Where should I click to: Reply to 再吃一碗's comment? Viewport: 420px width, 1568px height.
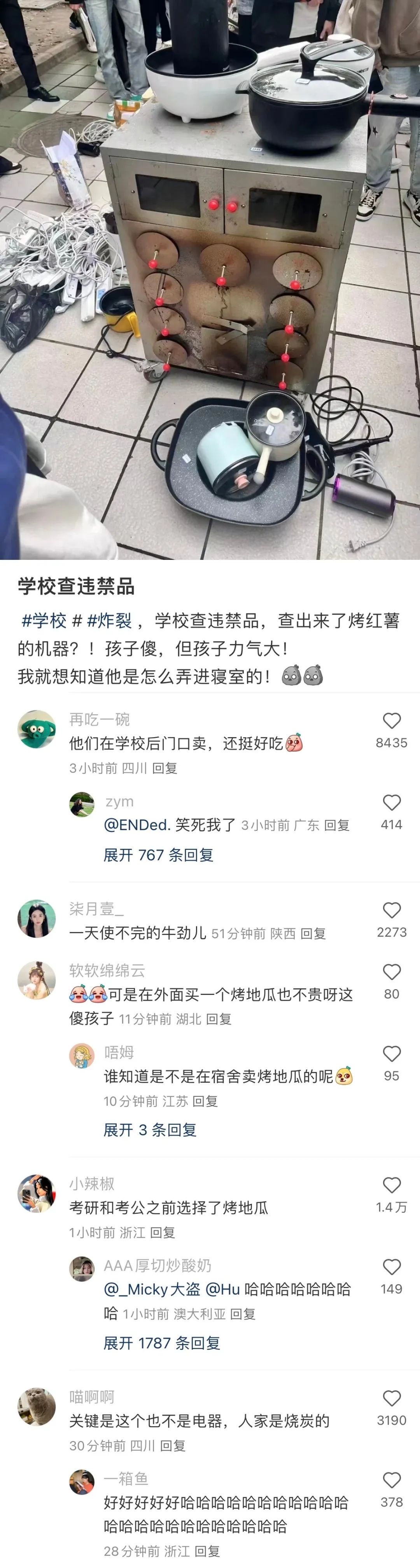[x=164, y=768]
